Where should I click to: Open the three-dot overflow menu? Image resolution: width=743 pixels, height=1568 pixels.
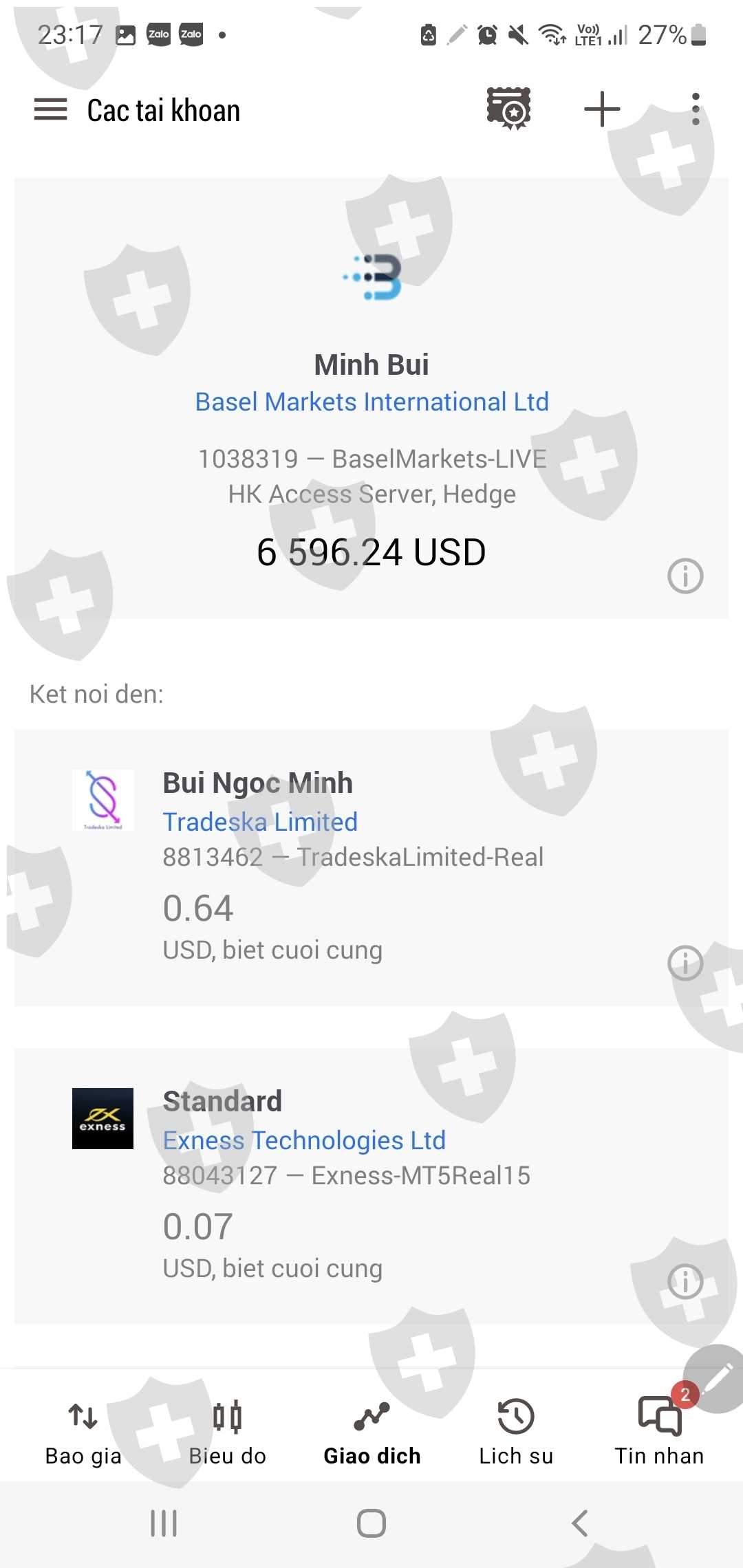pyautogui.click(x=696, y=109)
